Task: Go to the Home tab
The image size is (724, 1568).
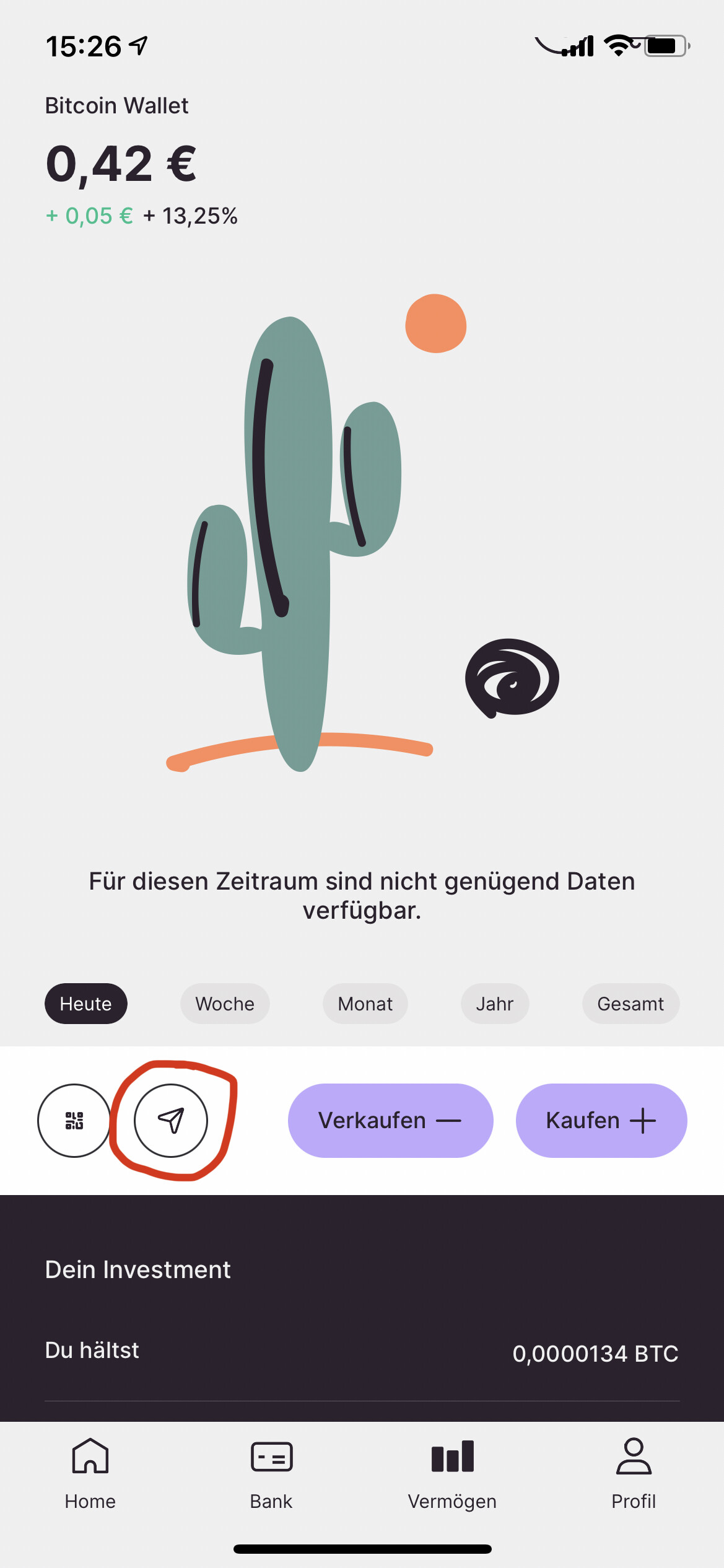Action: pos(90,1473)
